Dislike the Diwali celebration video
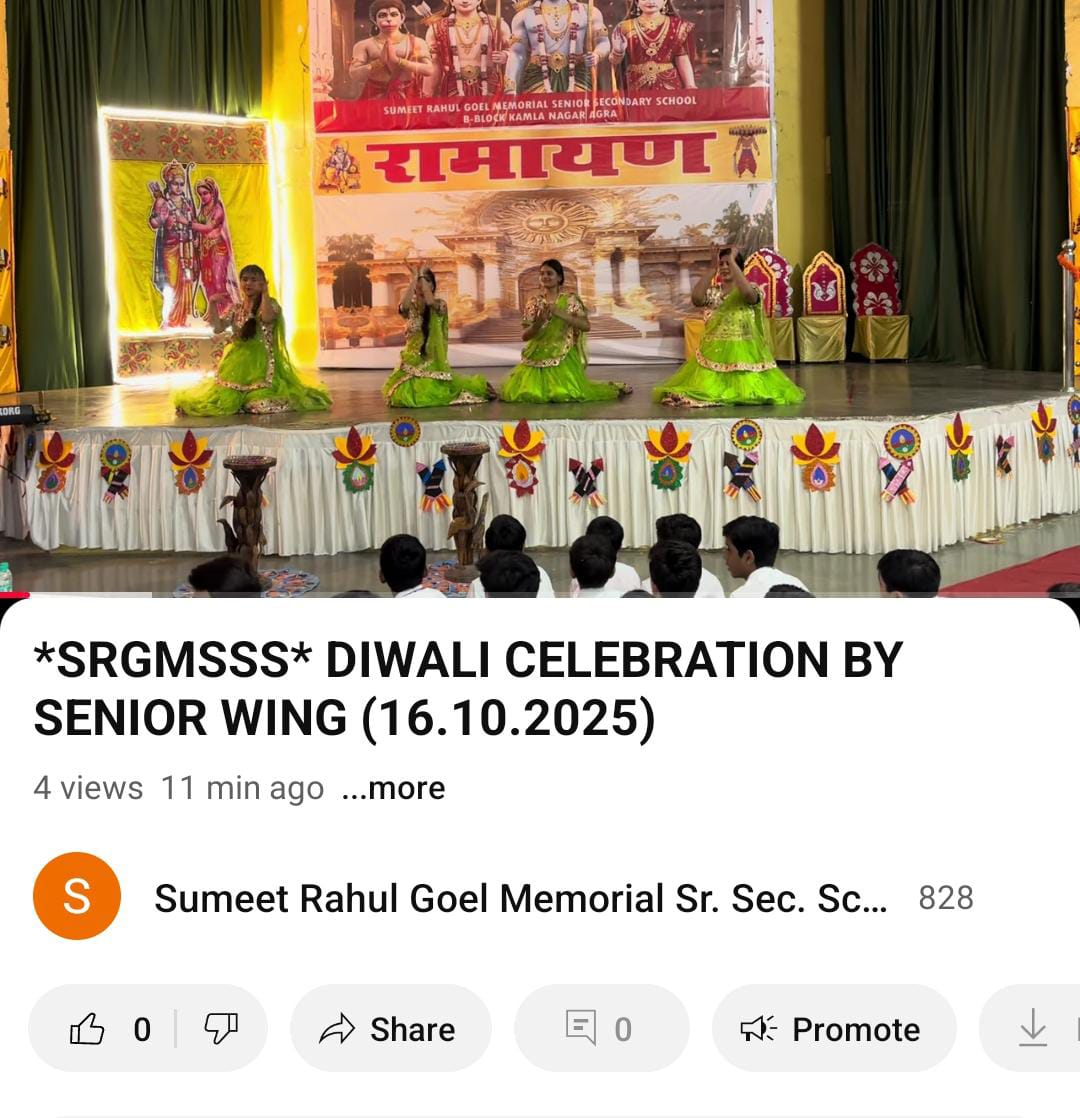This screenshot has width=1080, height=1118. 220,1029
